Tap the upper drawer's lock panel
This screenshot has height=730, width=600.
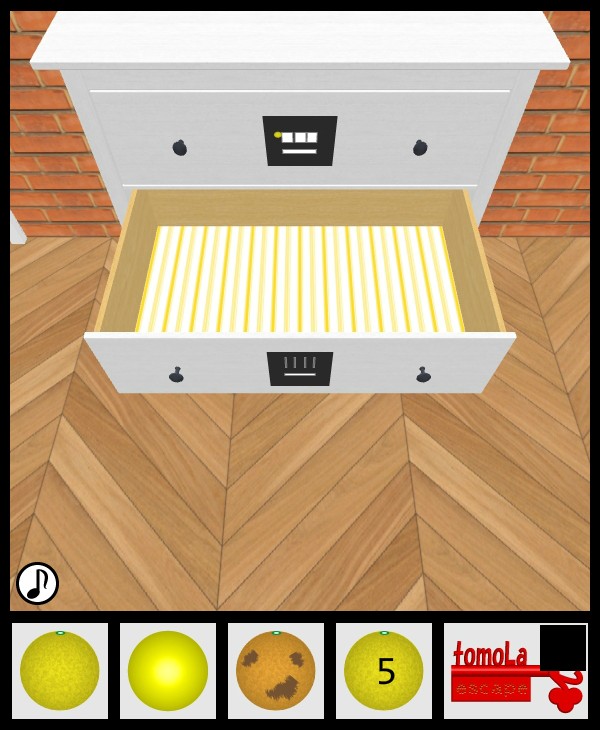(x=300, y=141)
